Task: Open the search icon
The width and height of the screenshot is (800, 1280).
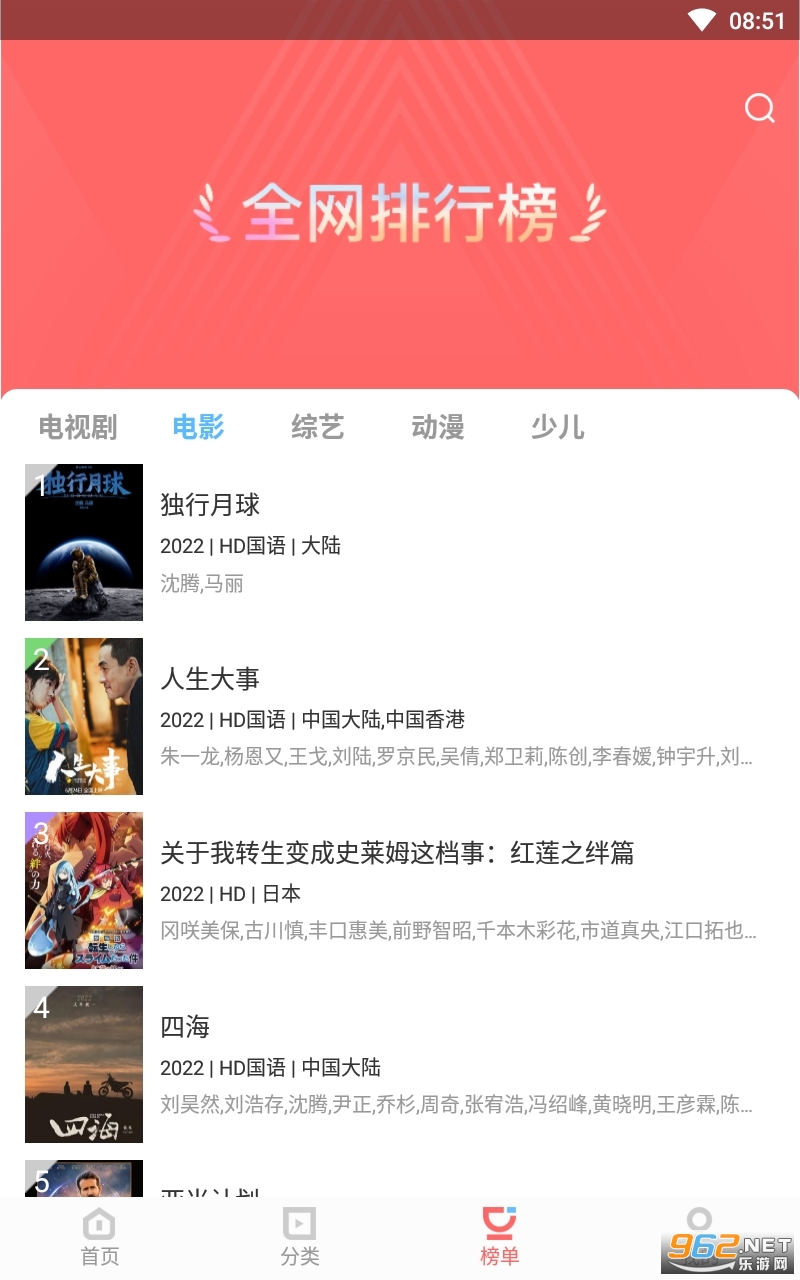Action: click(760, 107)
